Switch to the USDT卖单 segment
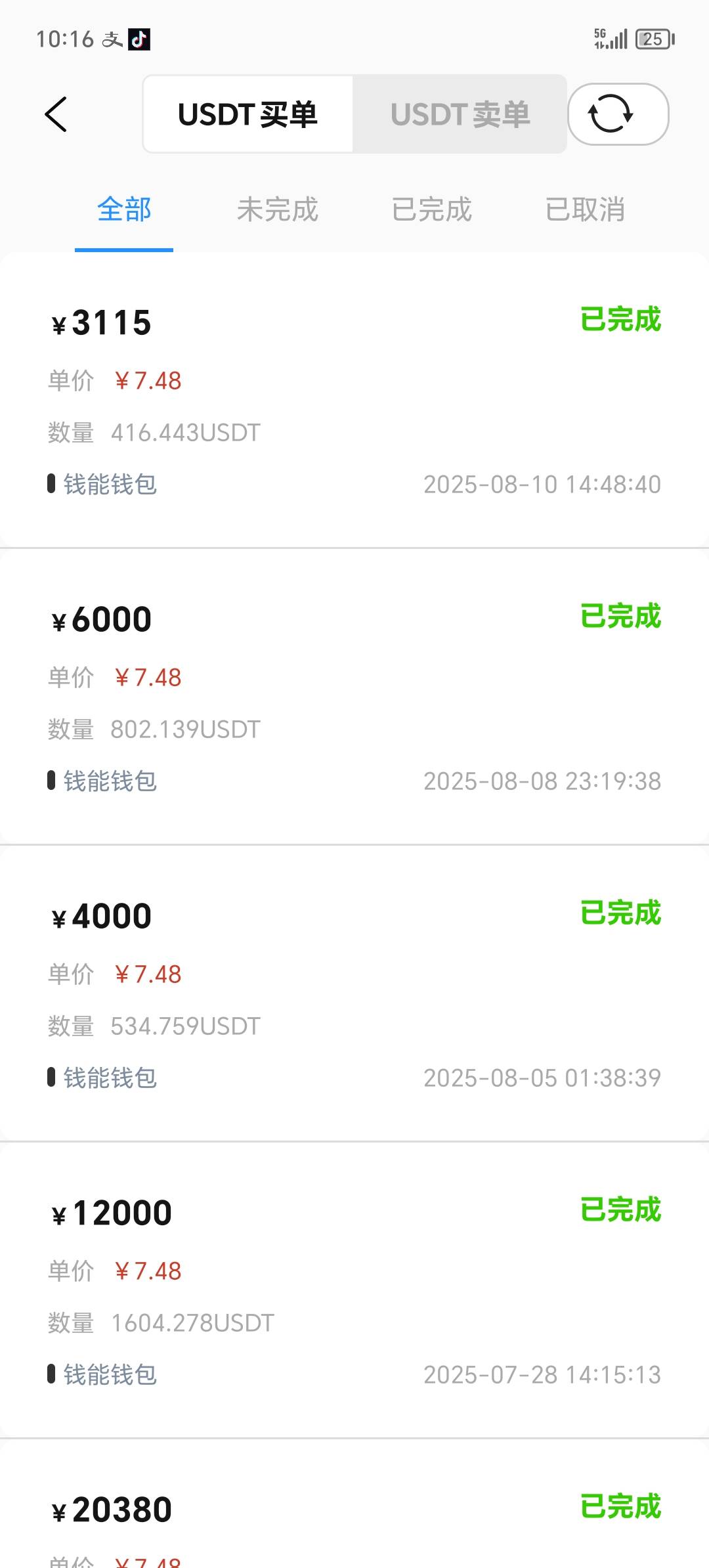709x1568 pixels. click(x=460, y=114)
